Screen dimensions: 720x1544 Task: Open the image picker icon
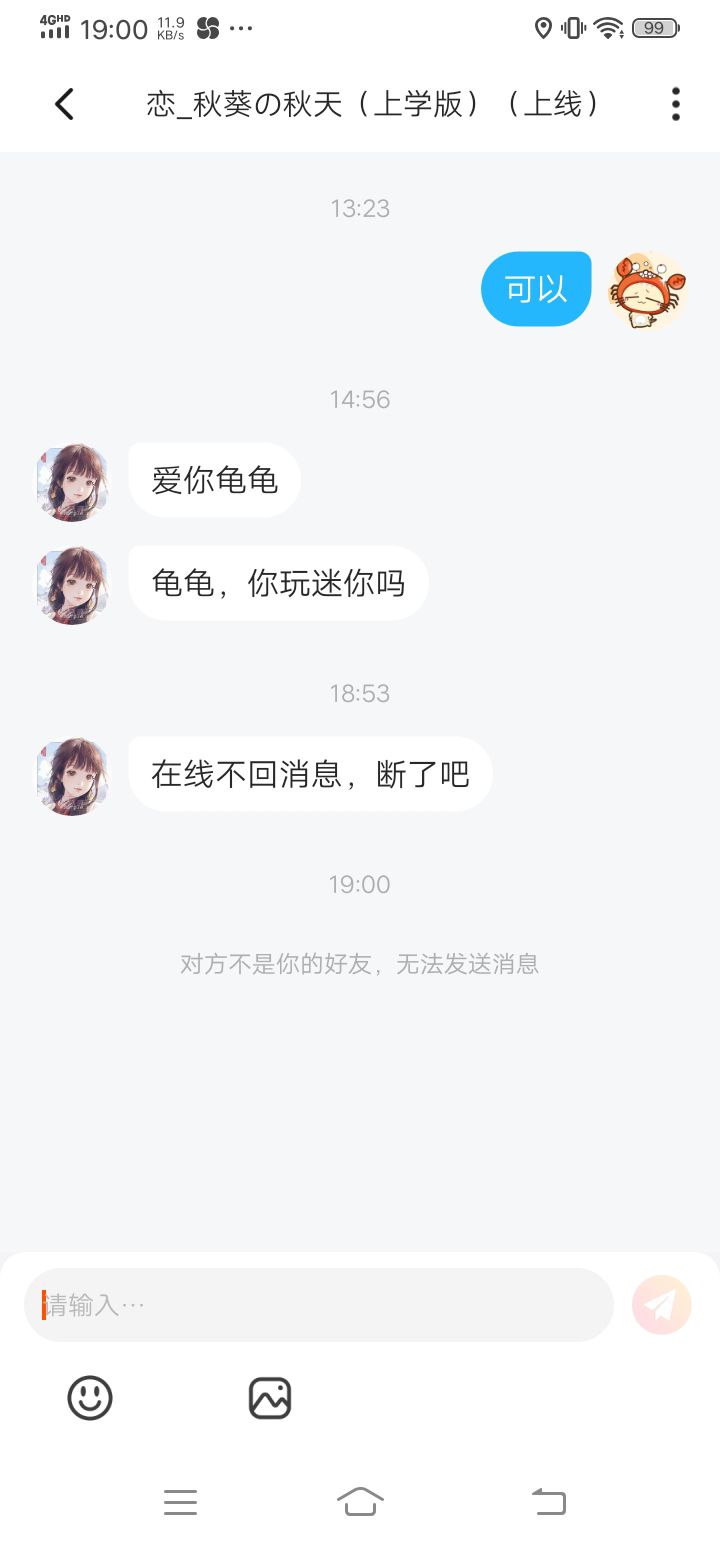(269, 1397)
